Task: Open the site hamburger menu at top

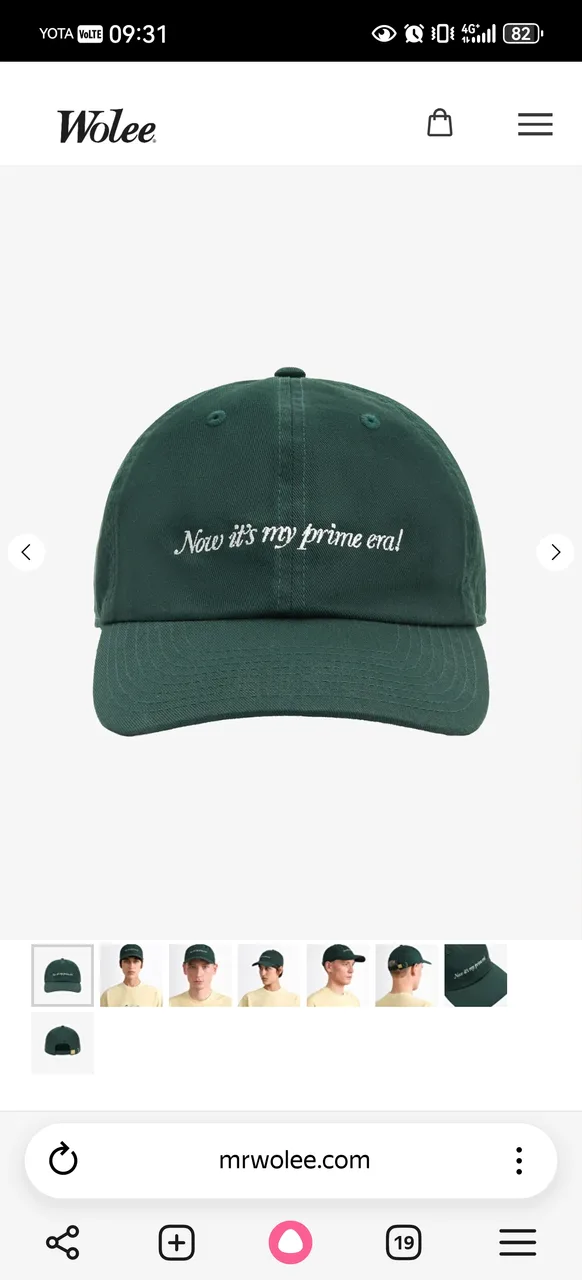Action: pos(535,124)
